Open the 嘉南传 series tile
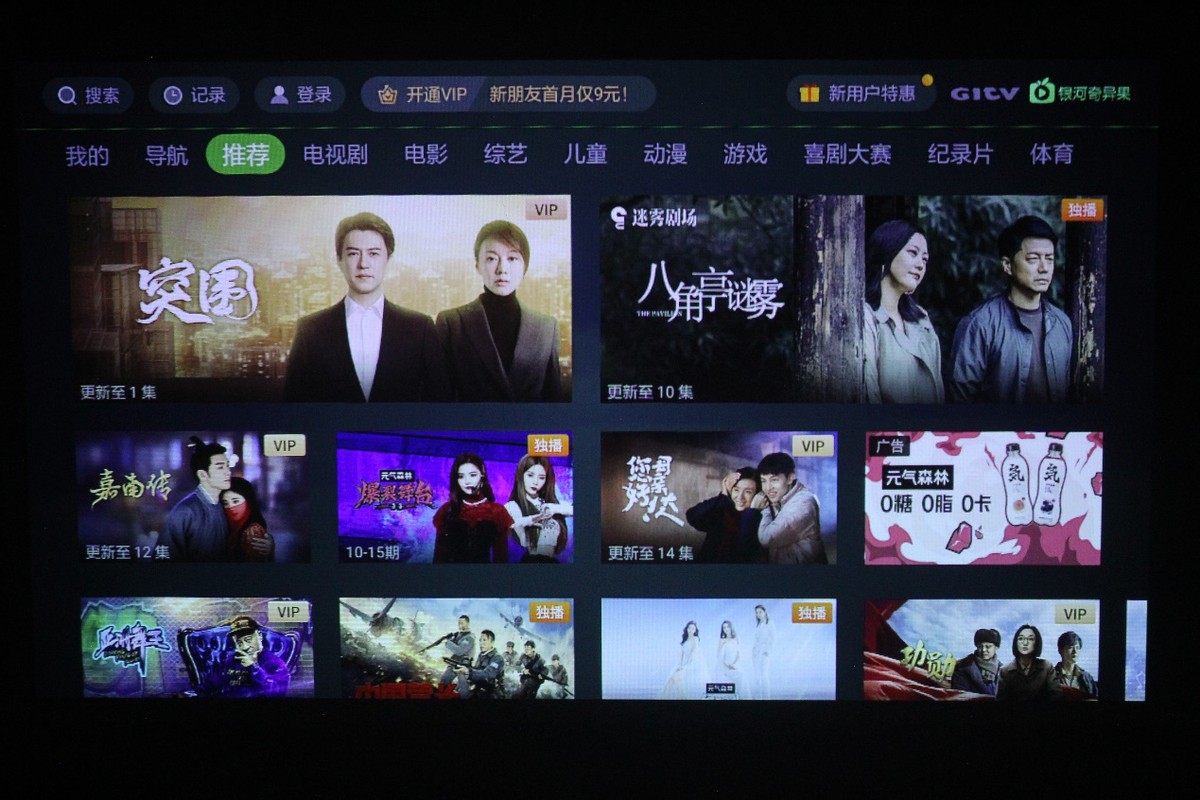Image resolution: width=1200 pixels, height=800 pixels. point(193,497)
